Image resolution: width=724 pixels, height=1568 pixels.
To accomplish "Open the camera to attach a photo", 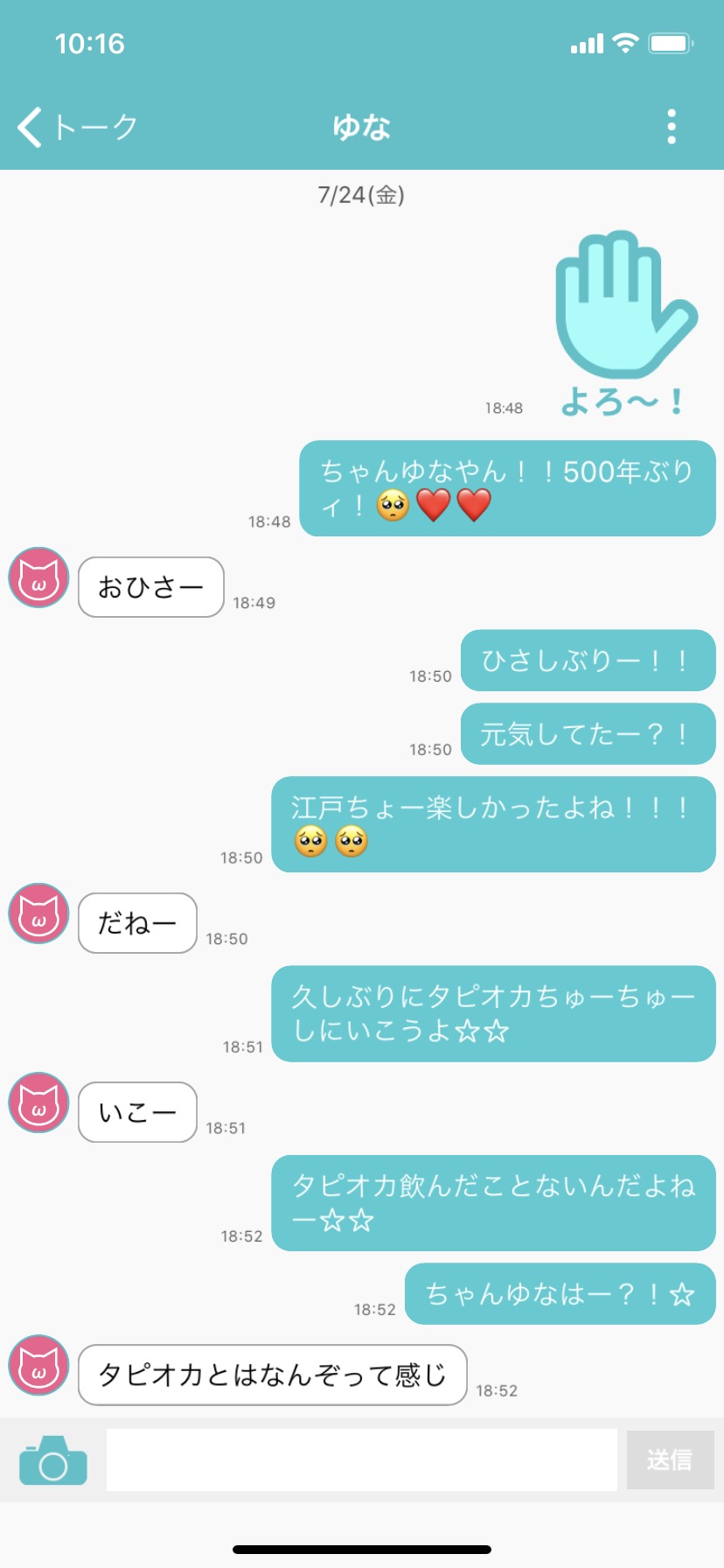I will [53, 1459].
